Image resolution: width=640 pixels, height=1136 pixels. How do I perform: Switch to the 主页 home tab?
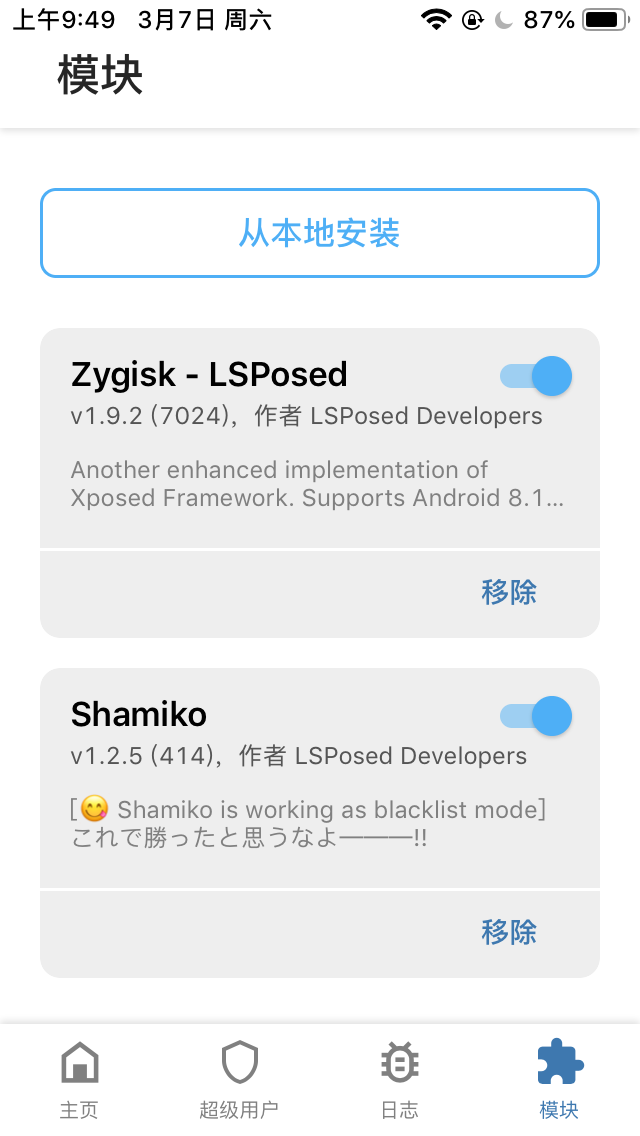[80, 1078]
